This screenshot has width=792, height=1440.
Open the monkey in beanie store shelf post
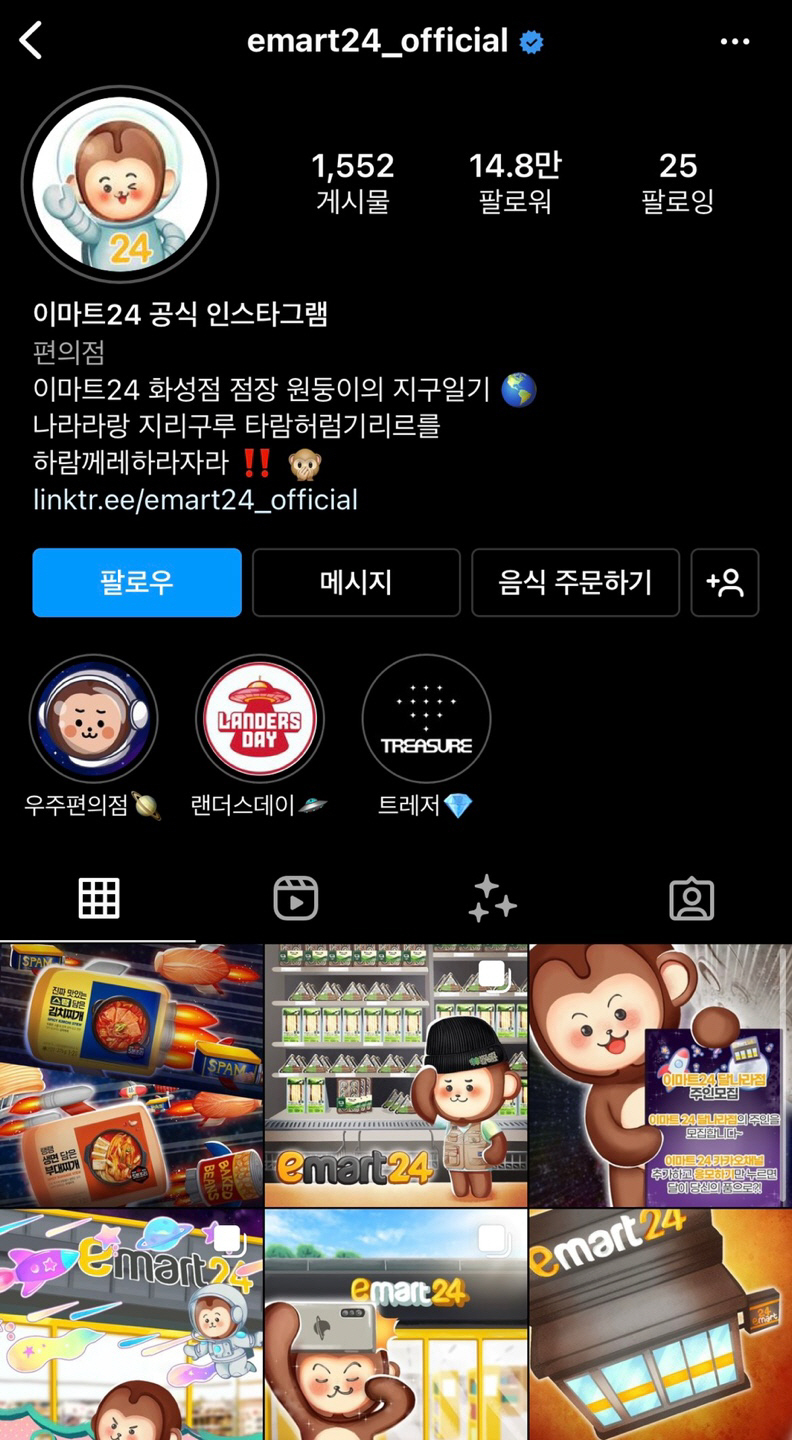396,1076
